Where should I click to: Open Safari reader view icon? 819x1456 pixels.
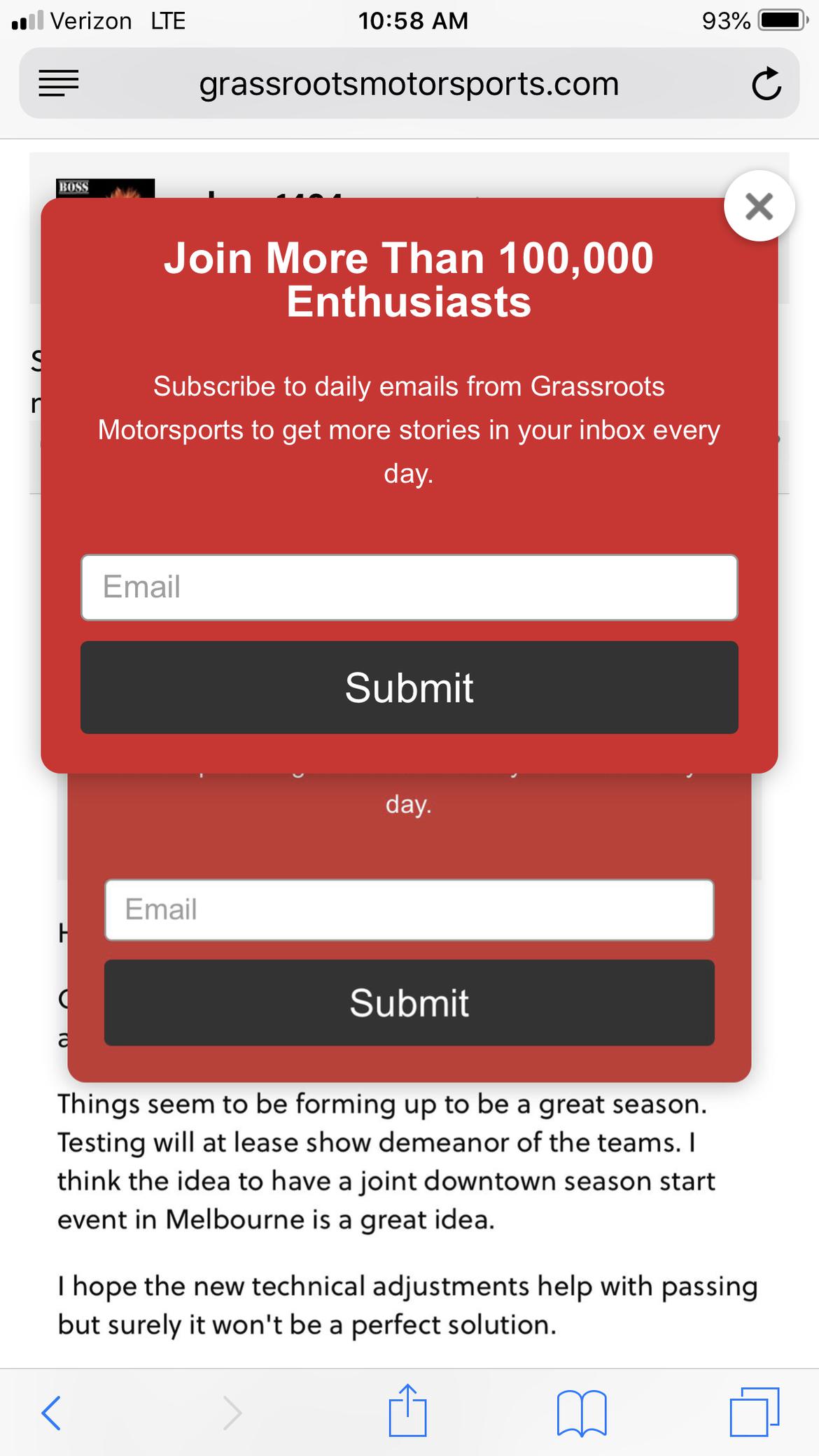click(x=59, y=84)
